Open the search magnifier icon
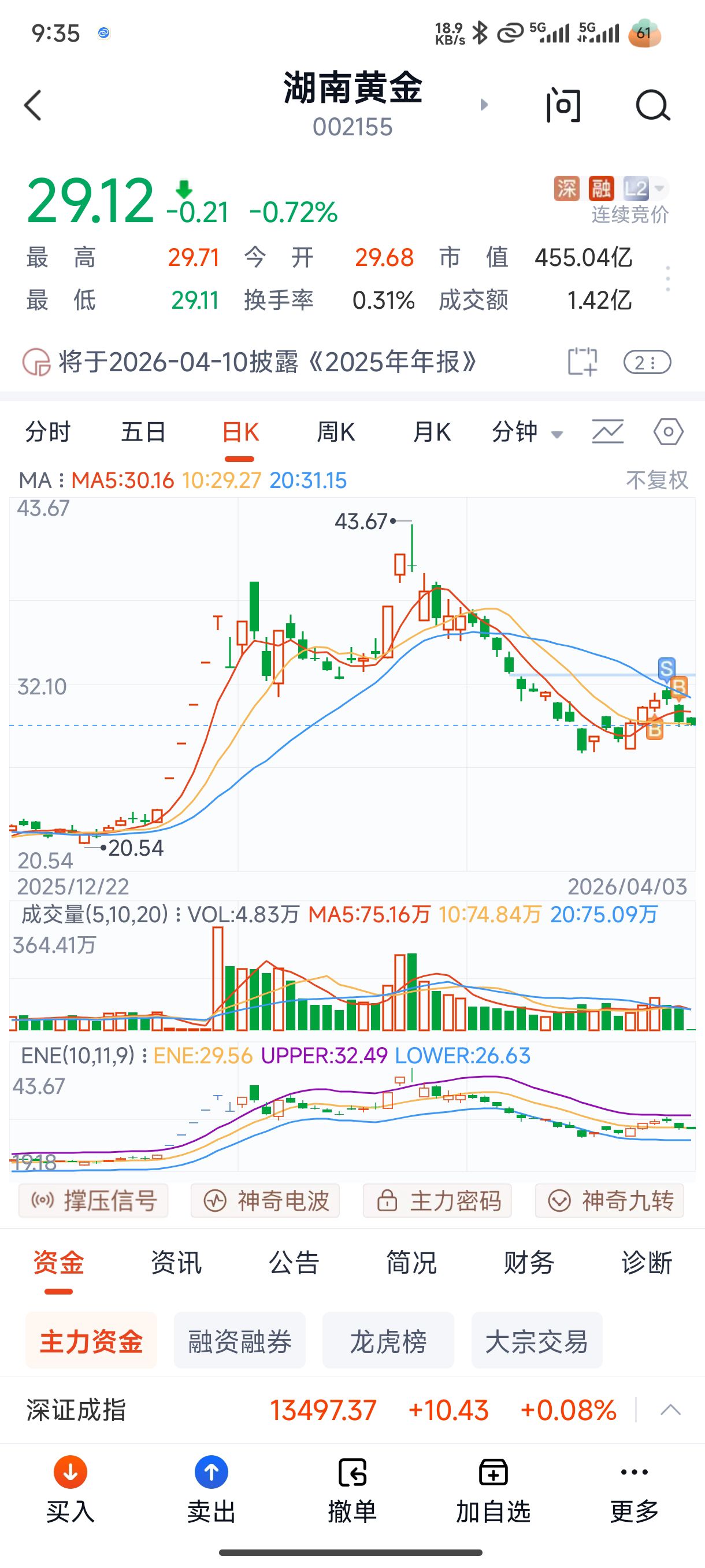Image resolution: width=705 pixels, height=1568 pixels. tap(652, 106)
